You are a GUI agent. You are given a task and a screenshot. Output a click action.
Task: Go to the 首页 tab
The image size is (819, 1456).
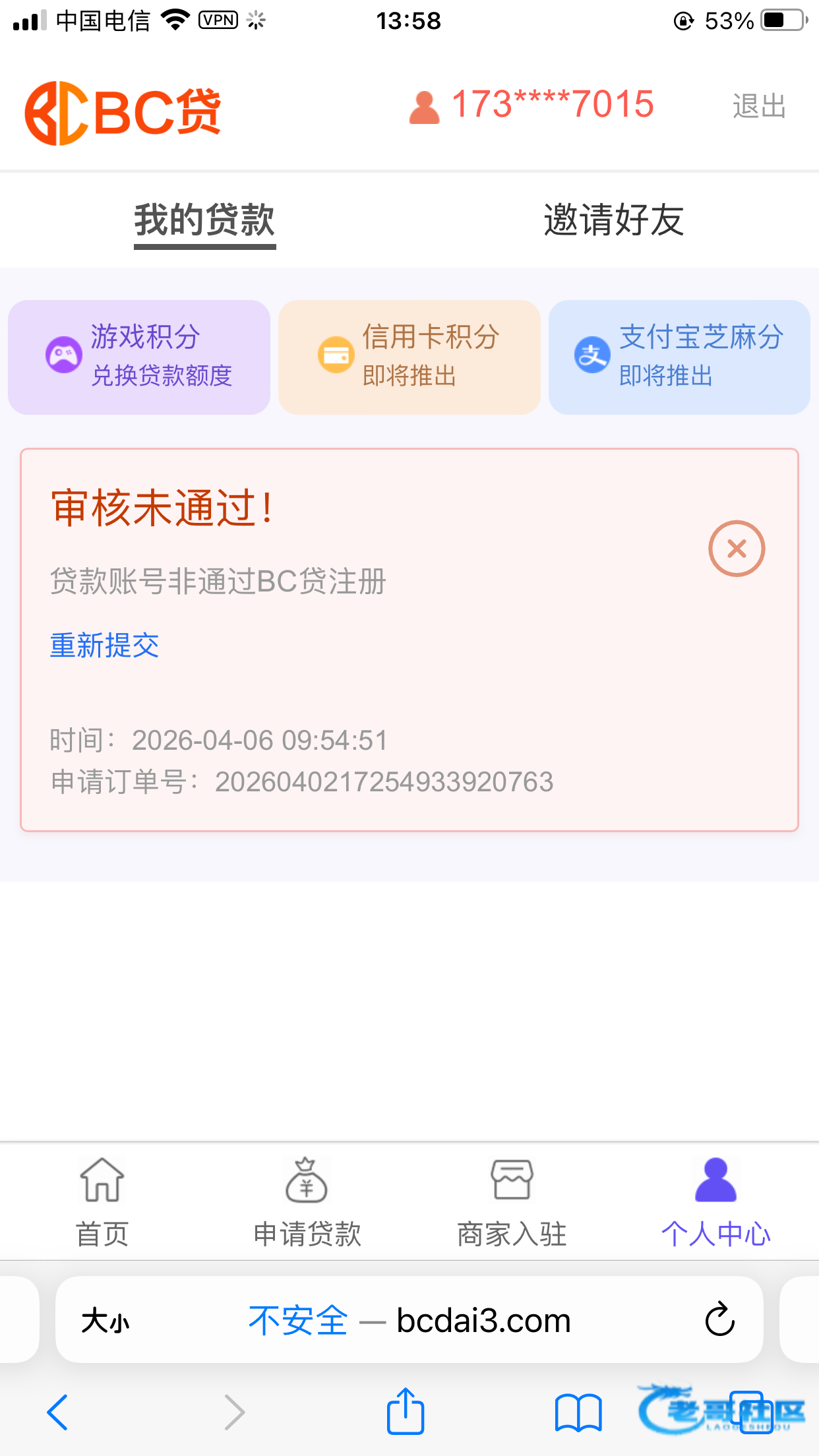point(102,1201)
